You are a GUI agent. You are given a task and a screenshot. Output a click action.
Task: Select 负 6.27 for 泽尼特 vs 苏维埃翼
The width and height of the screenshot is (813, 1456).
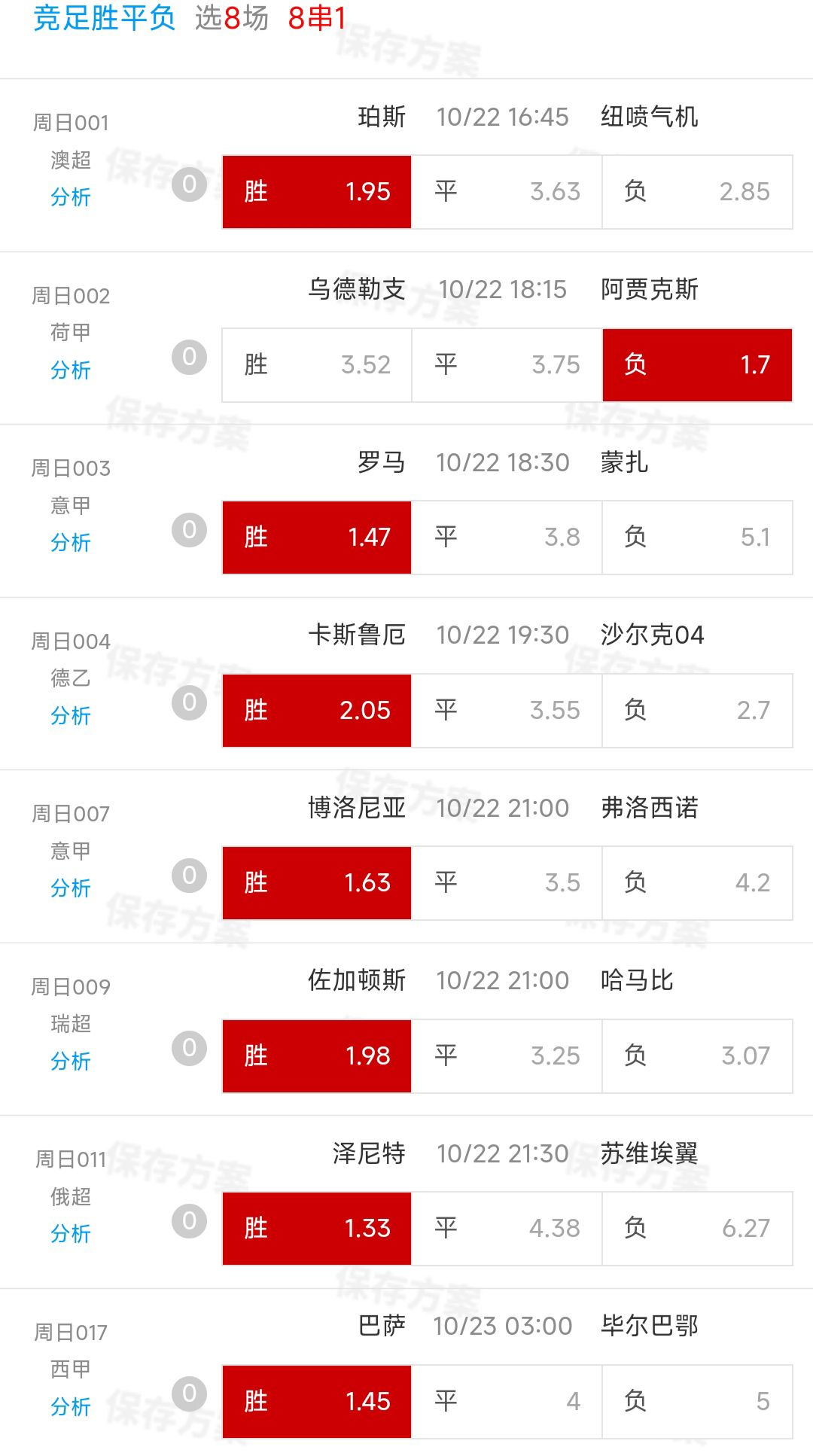pyautogui.click(x=697, y=1229)
